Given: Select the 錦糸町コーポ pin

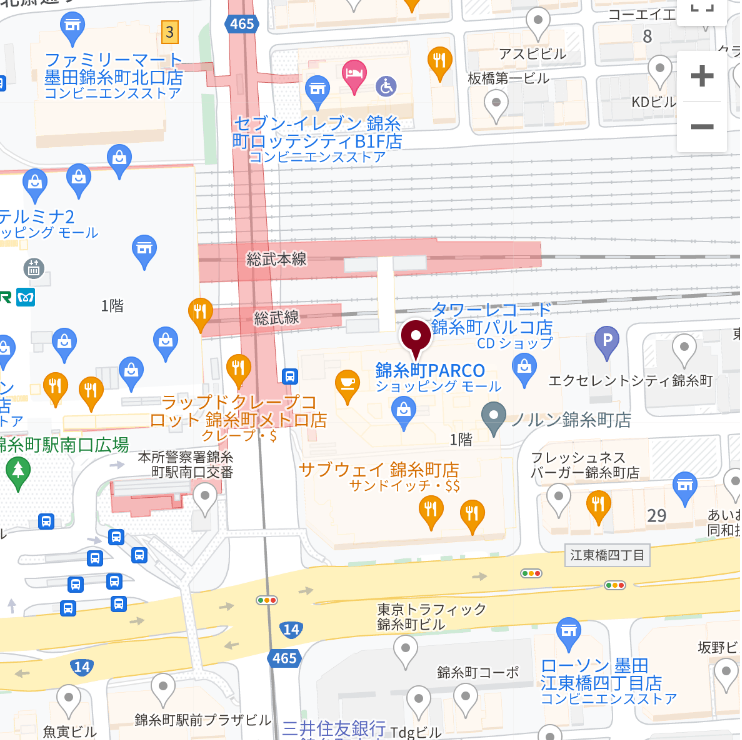Looking at the screenshot, I should (x=465, y=696).
